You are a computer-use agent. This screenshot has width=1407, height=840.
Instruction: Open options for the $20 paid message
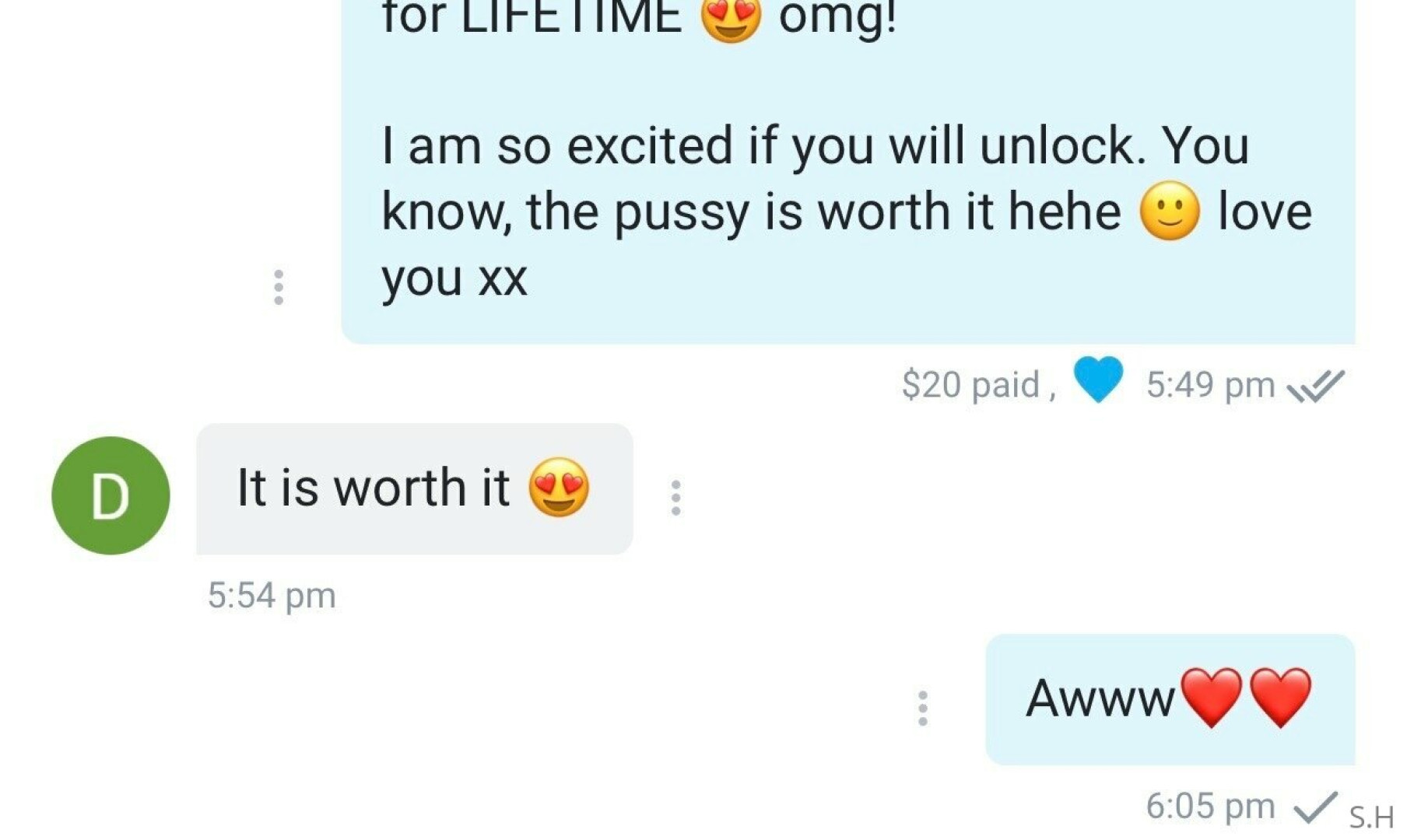coord(279,287)
